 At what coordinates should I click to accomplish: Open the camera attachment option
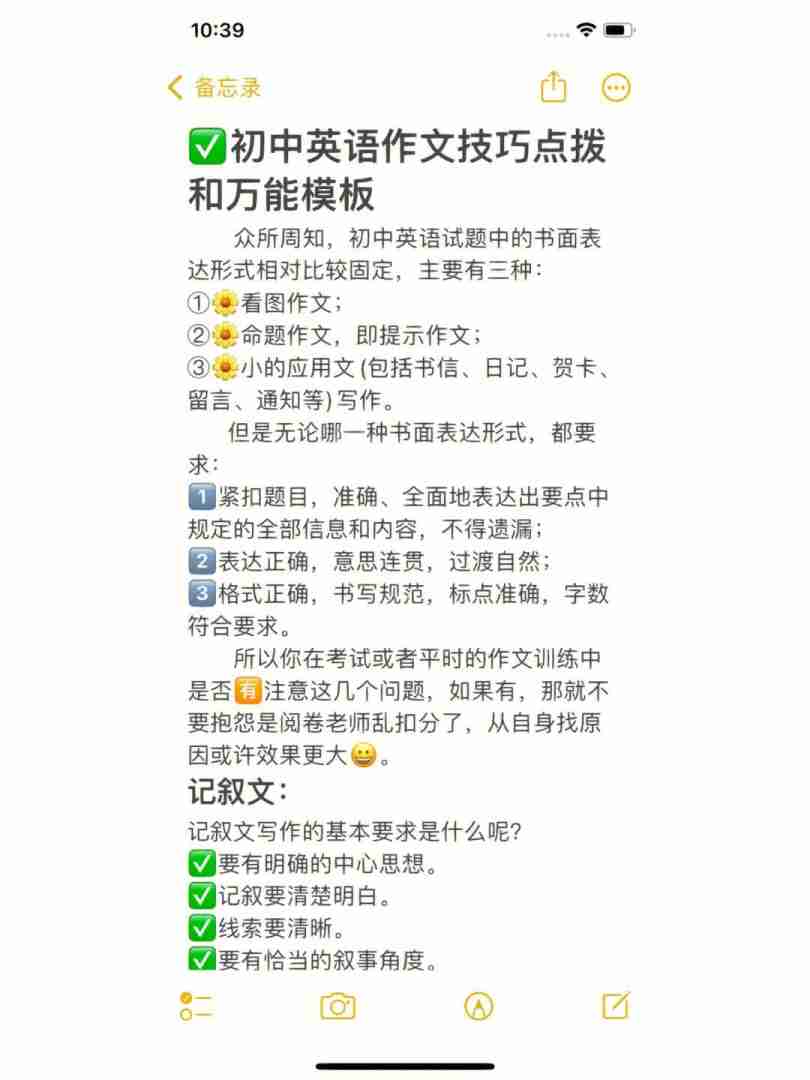[338, 1006]
